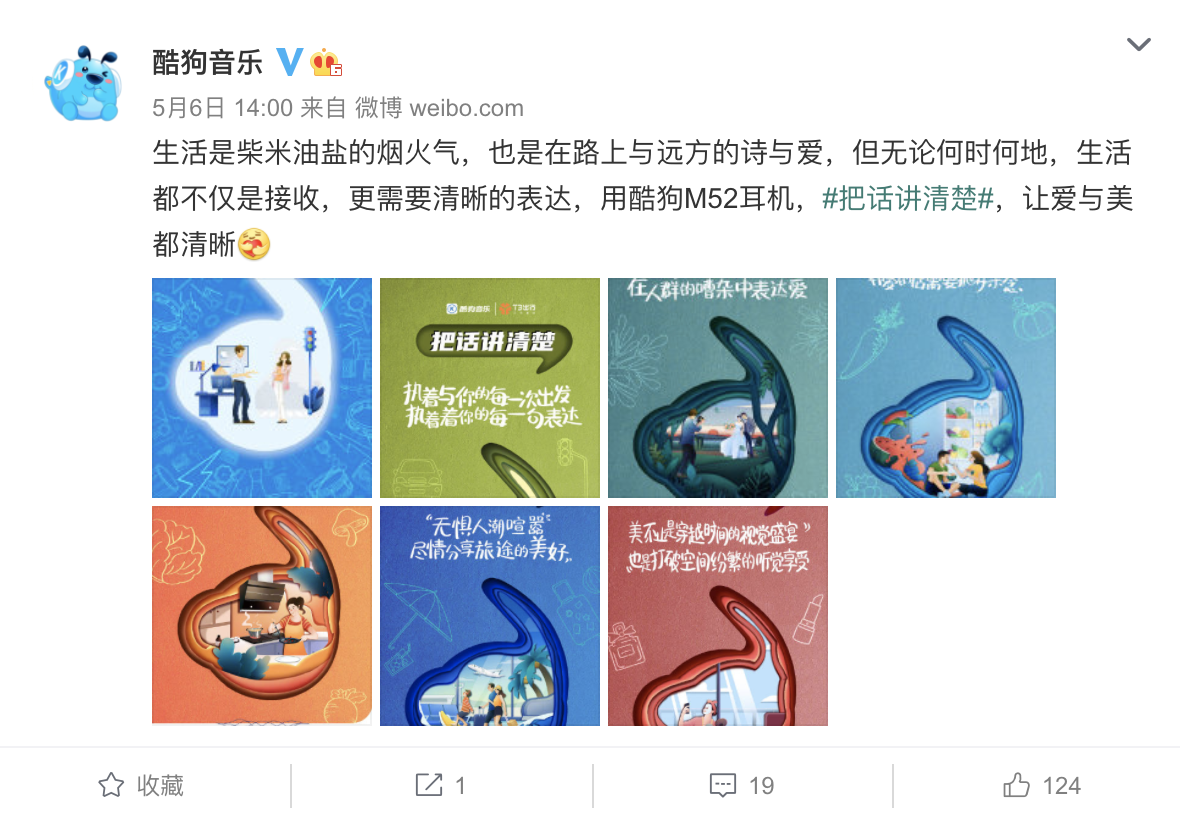Open the 酷狗音乐 username link
This screenshot has width=1180, height=814.
tap(207, 63)
